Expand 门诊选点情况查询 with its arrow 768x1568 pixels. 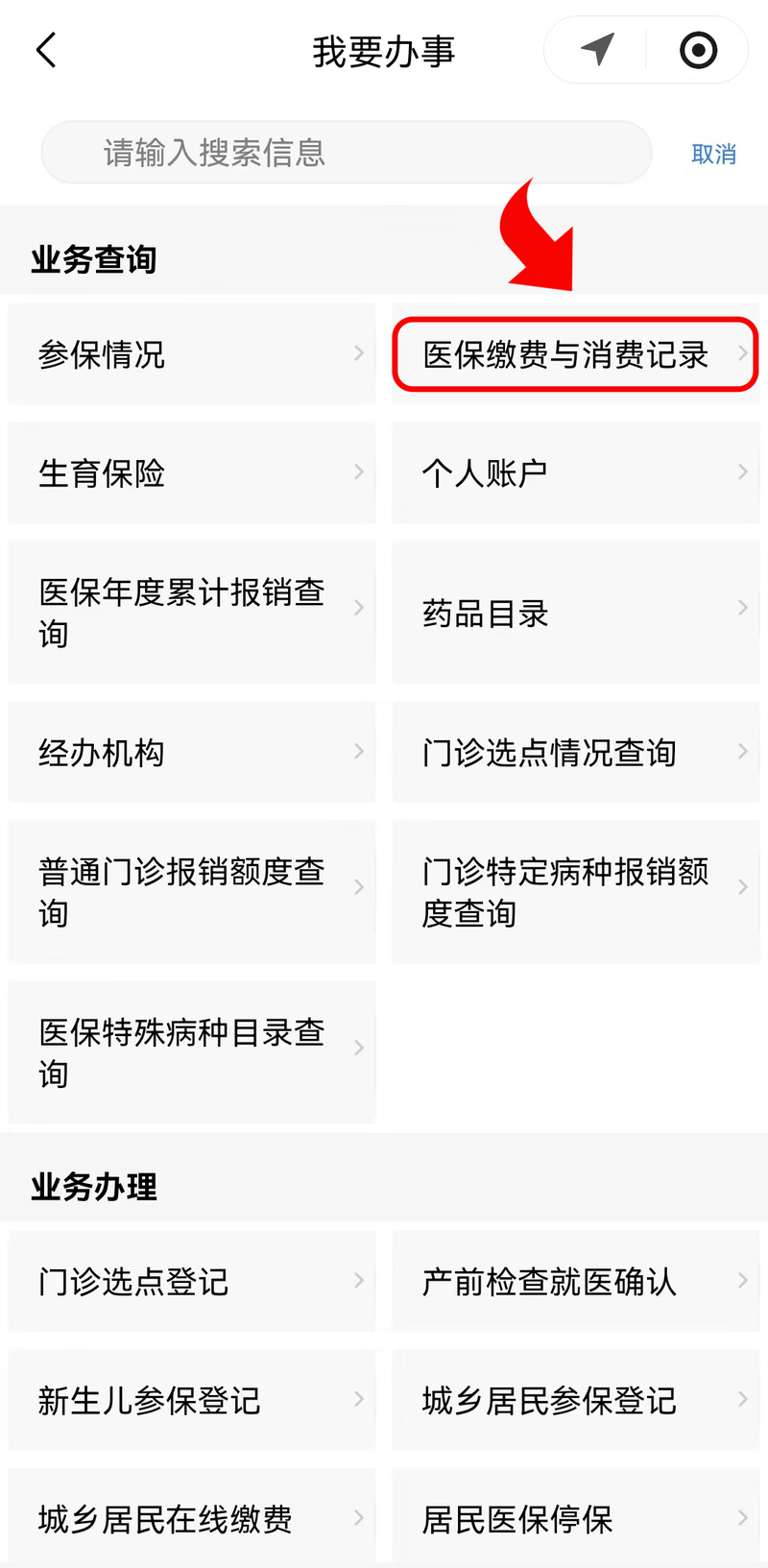[742, 753]
